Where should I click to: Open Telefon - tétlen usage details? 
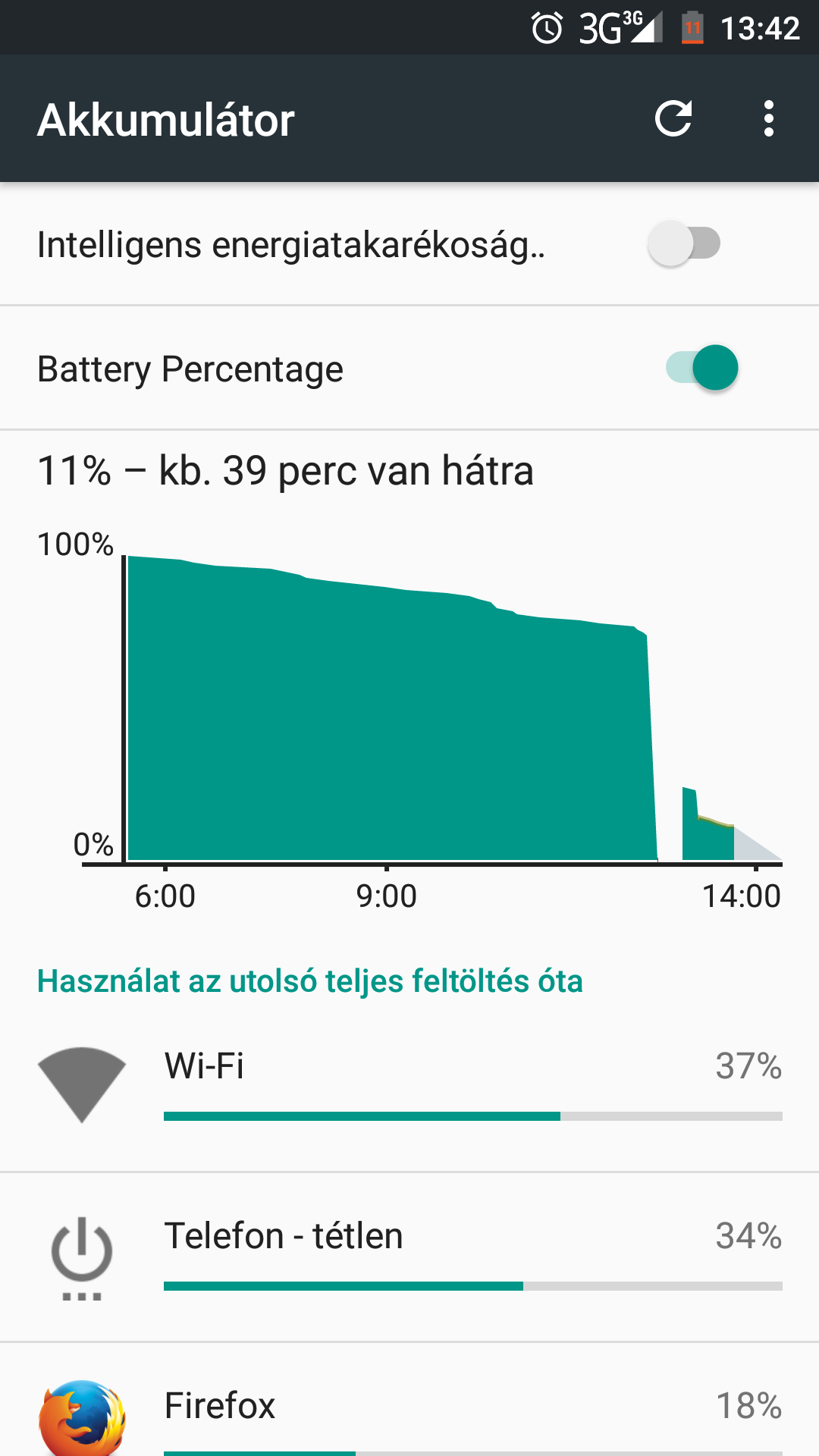pyautogui.click(x=409, y=1257)
